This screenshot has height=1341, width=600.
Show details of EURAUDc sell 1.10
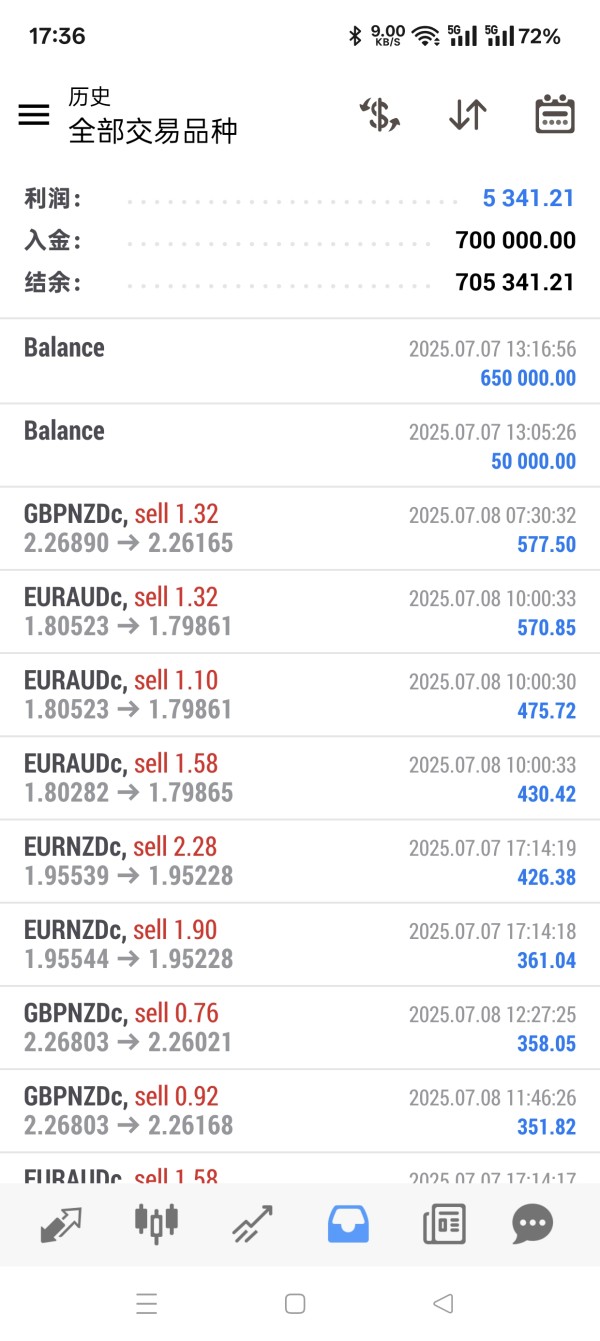pos(300,695)
